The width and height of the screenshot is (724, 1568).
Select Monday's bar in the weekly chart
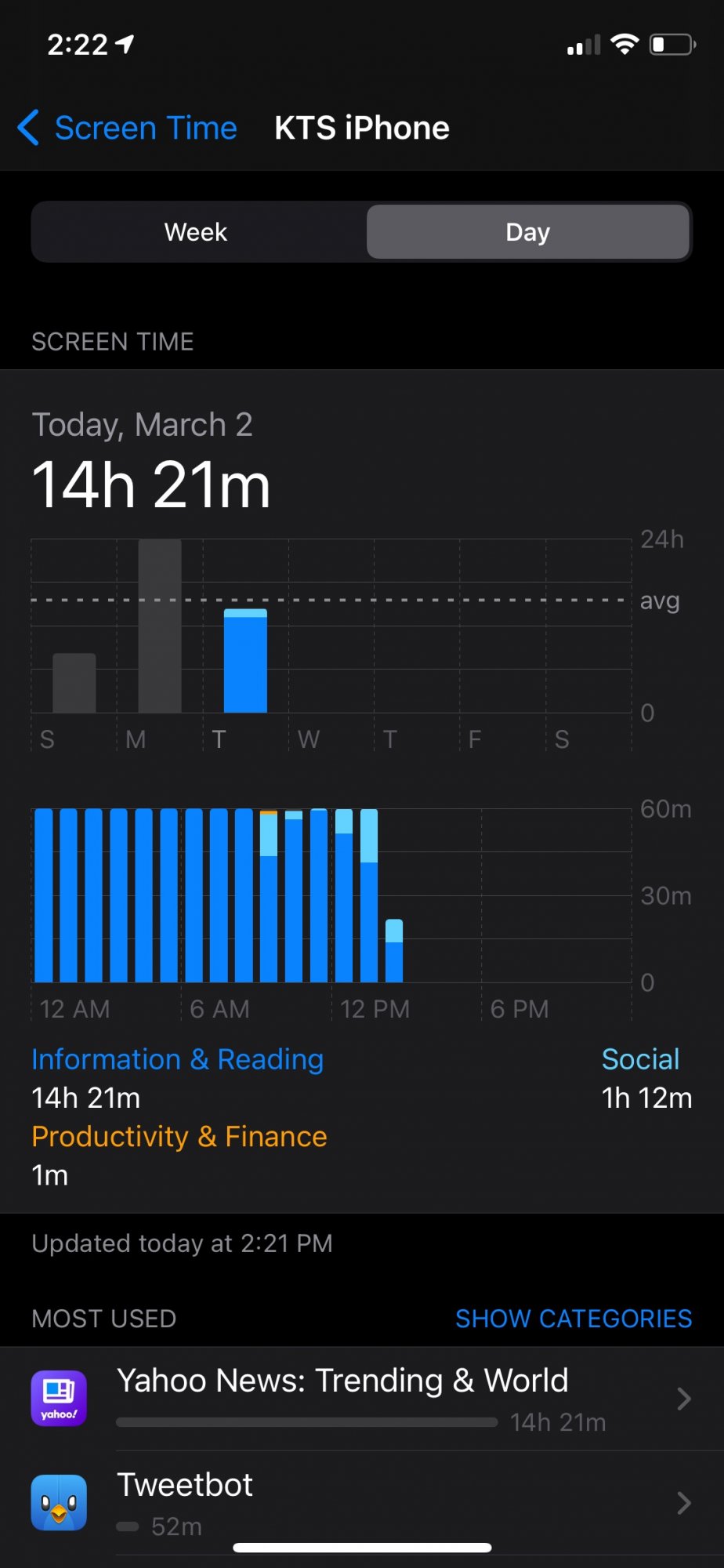point(160,627)
